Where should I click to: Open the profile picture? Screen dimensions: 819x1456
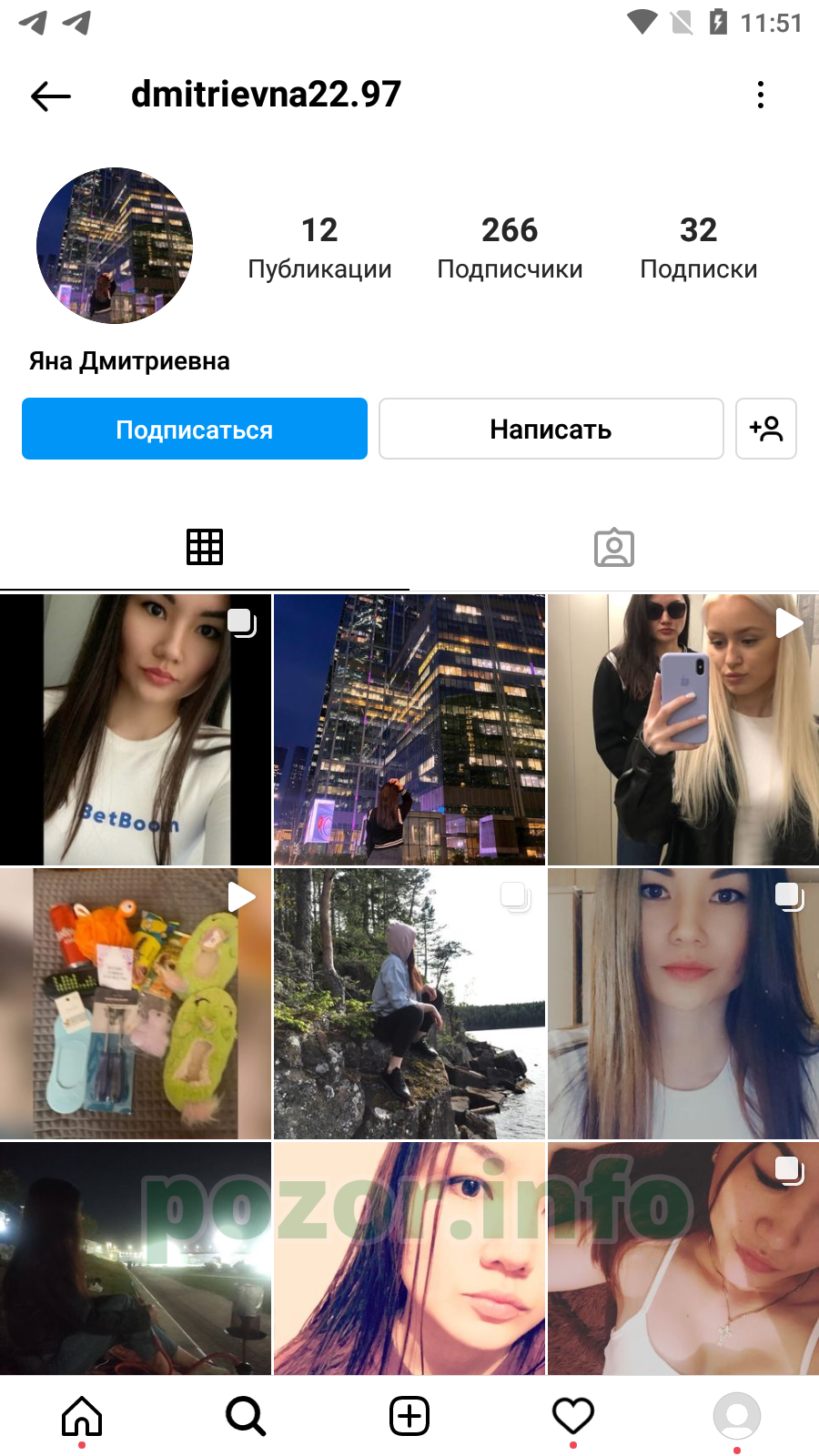point(115,246)
